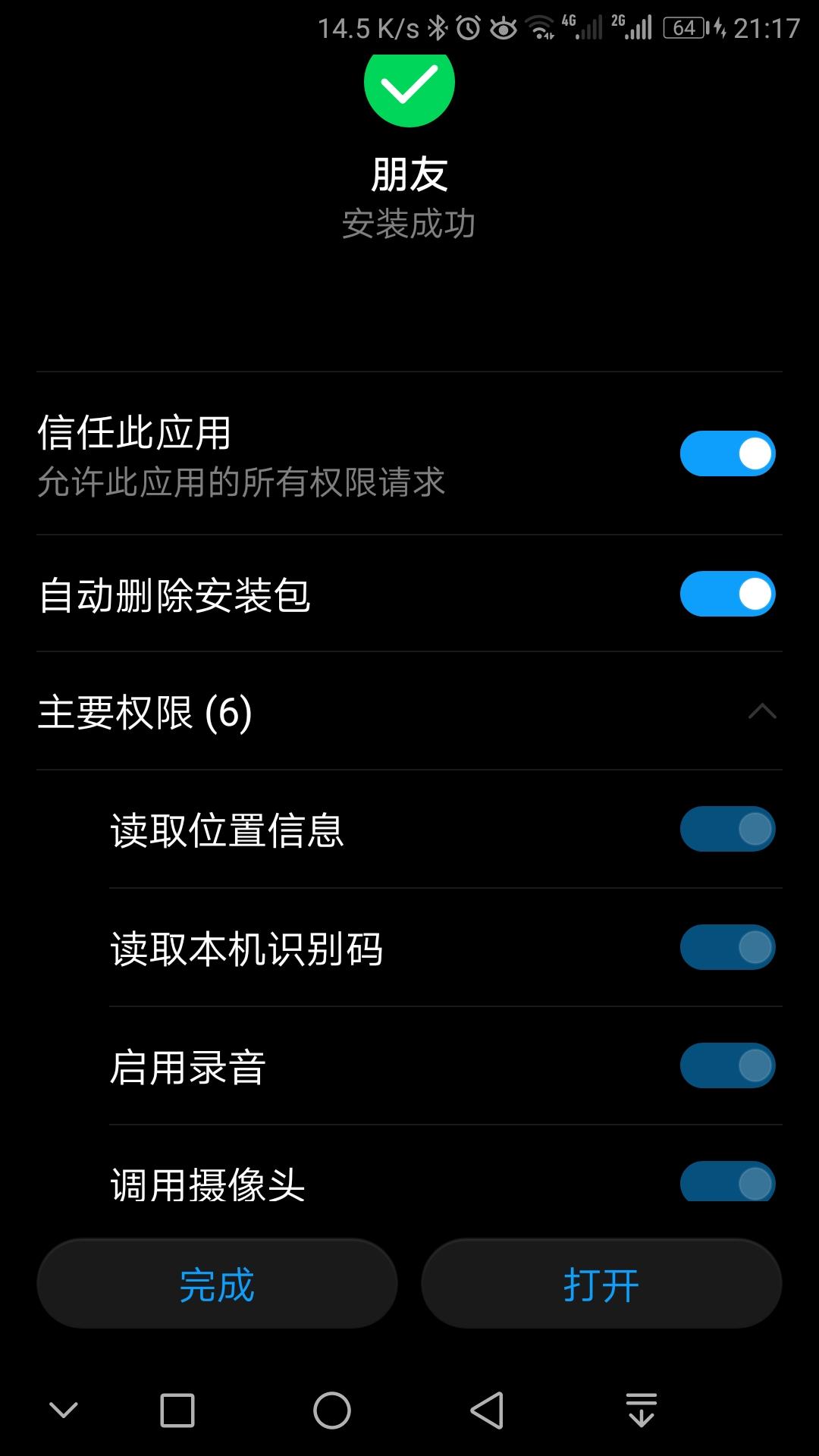The height and width of the screenshot is (1456, 819).
Task: Toggle the 读取本机识别码 permission
Action: 727,947
